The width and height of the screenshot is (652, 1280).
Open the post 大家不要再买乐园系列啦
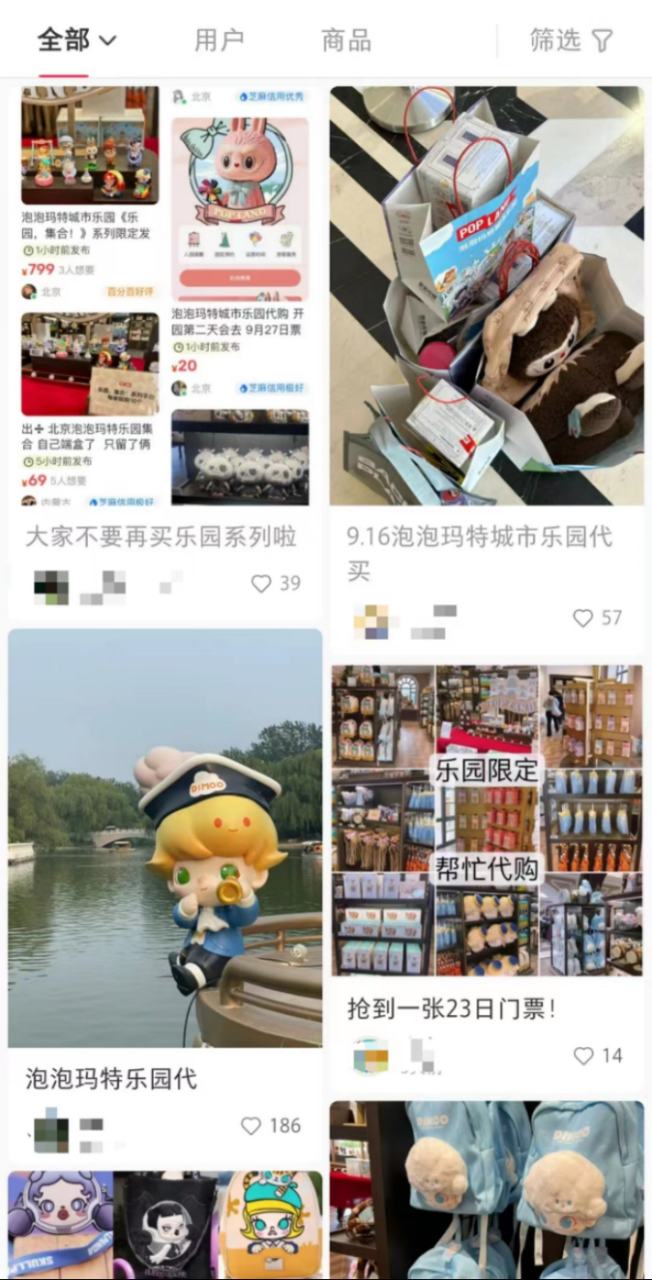(x=165, y=300)
